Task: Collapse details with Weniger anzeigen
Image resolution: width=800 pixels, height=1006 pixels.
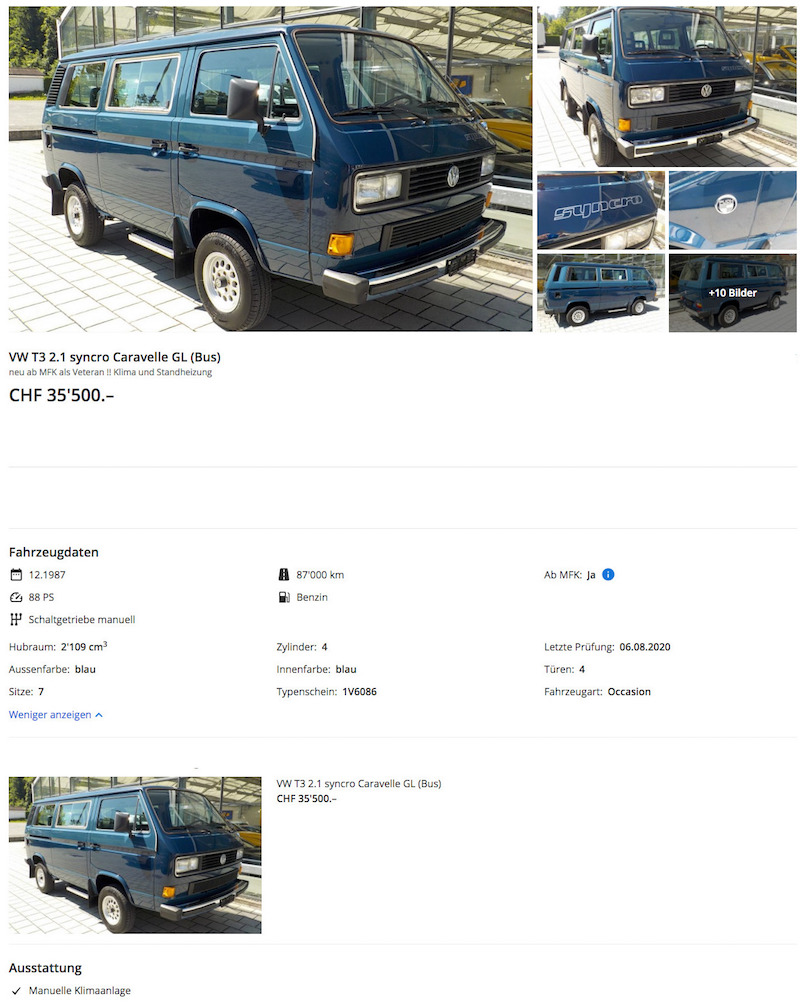Action: click(55, 715)
